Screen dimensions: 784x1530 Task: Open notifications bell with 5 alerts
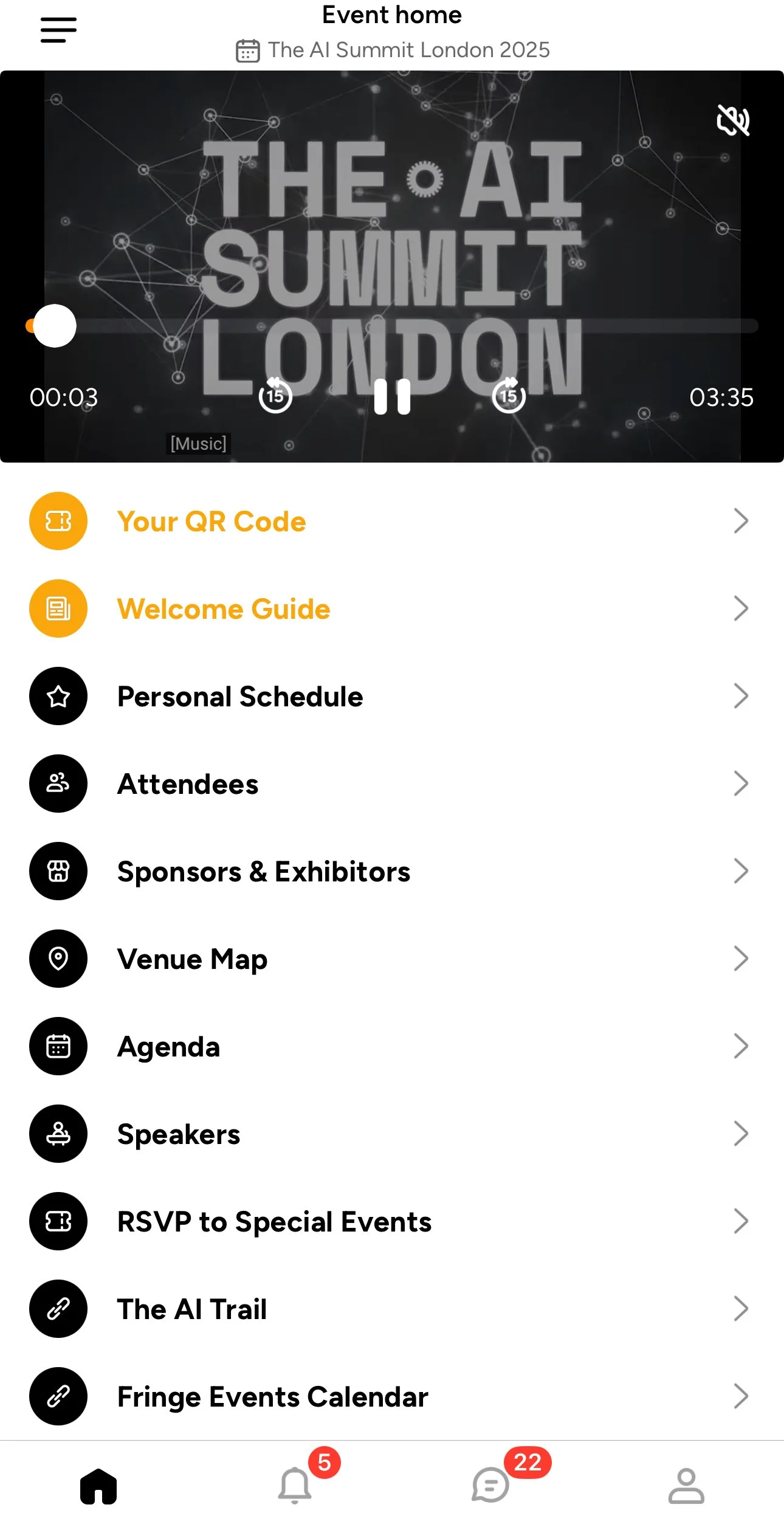(x=295, y=1485)
